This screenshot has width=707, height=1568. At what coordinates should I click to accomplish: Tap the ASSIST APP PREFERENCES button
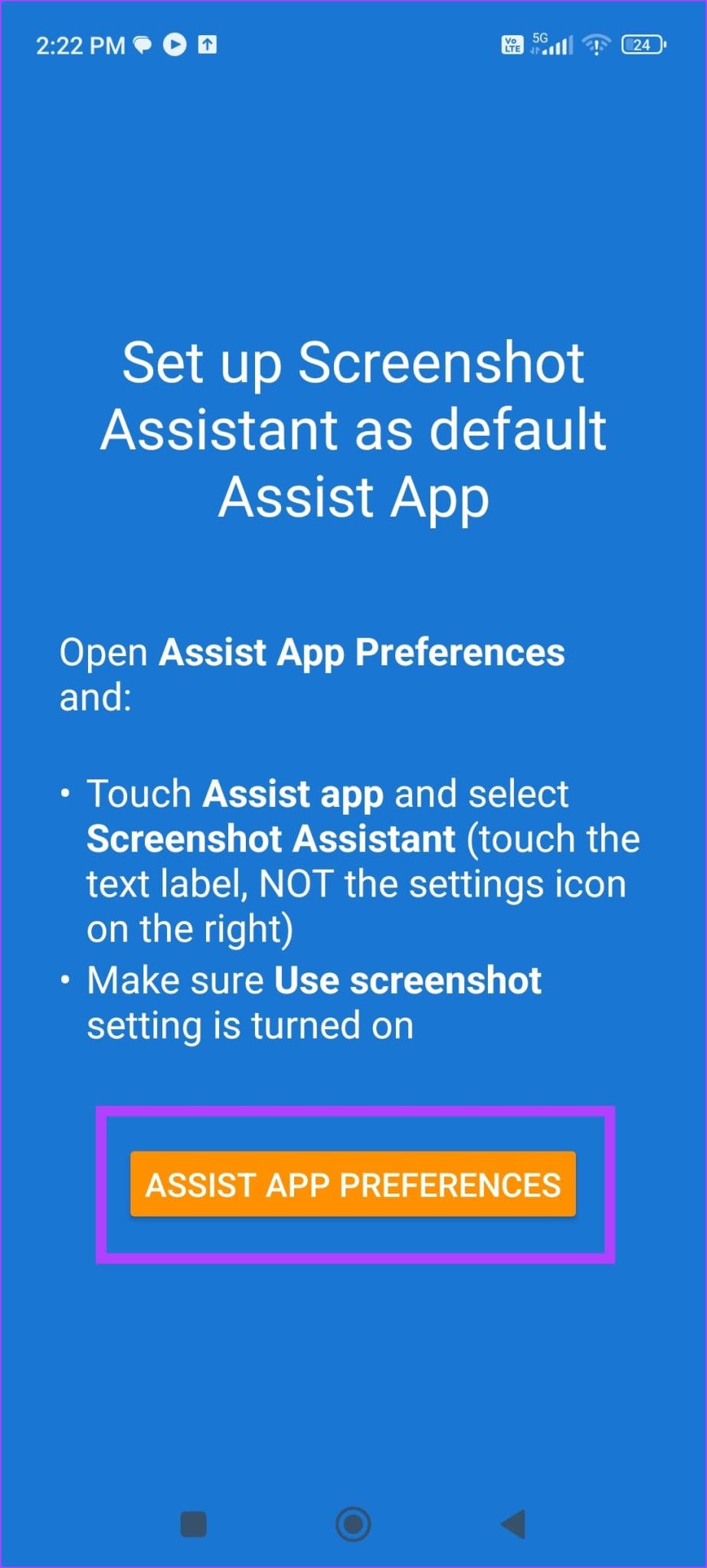353,1185
